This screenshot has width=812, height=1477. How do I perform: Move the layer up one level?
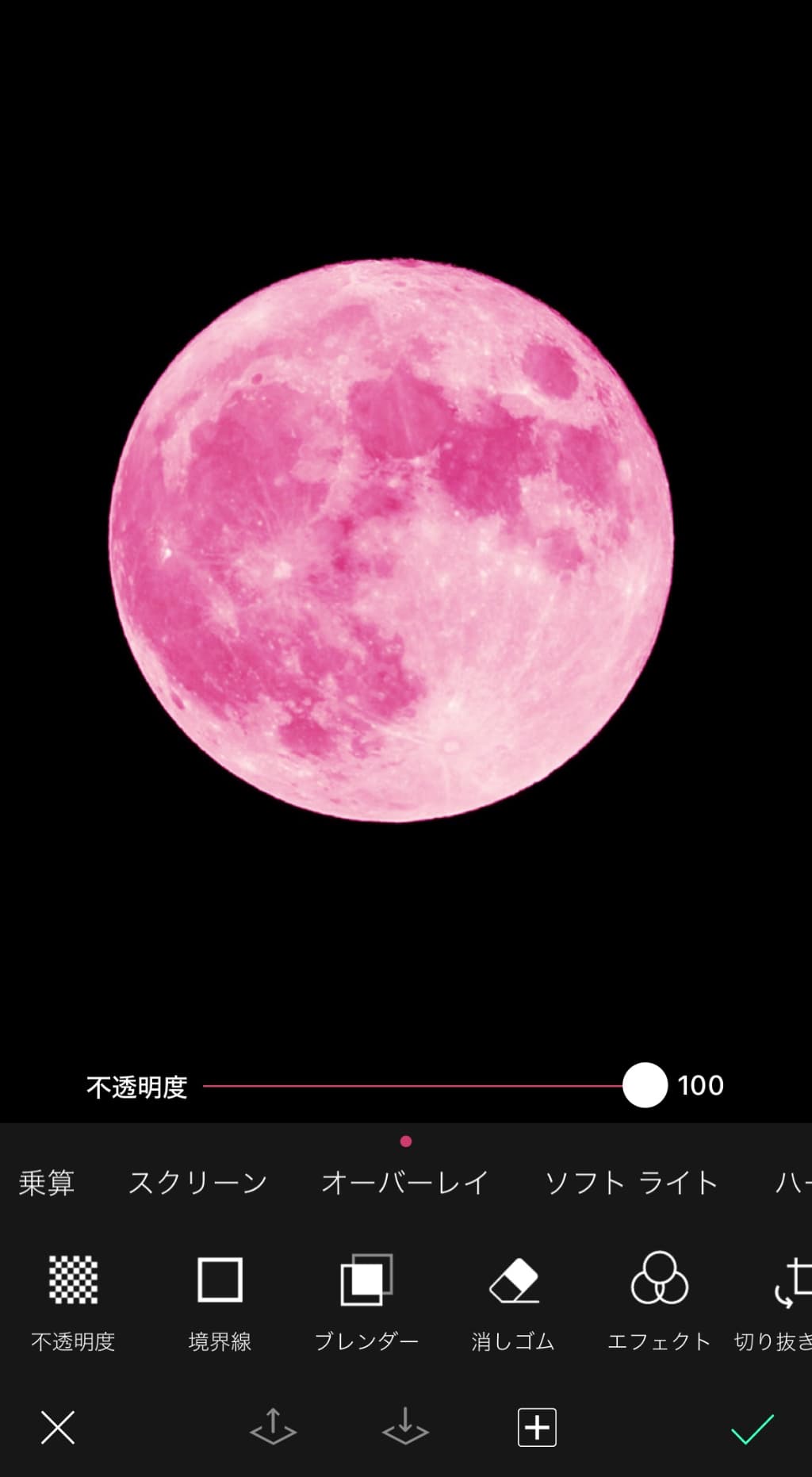click(273, 1428)
